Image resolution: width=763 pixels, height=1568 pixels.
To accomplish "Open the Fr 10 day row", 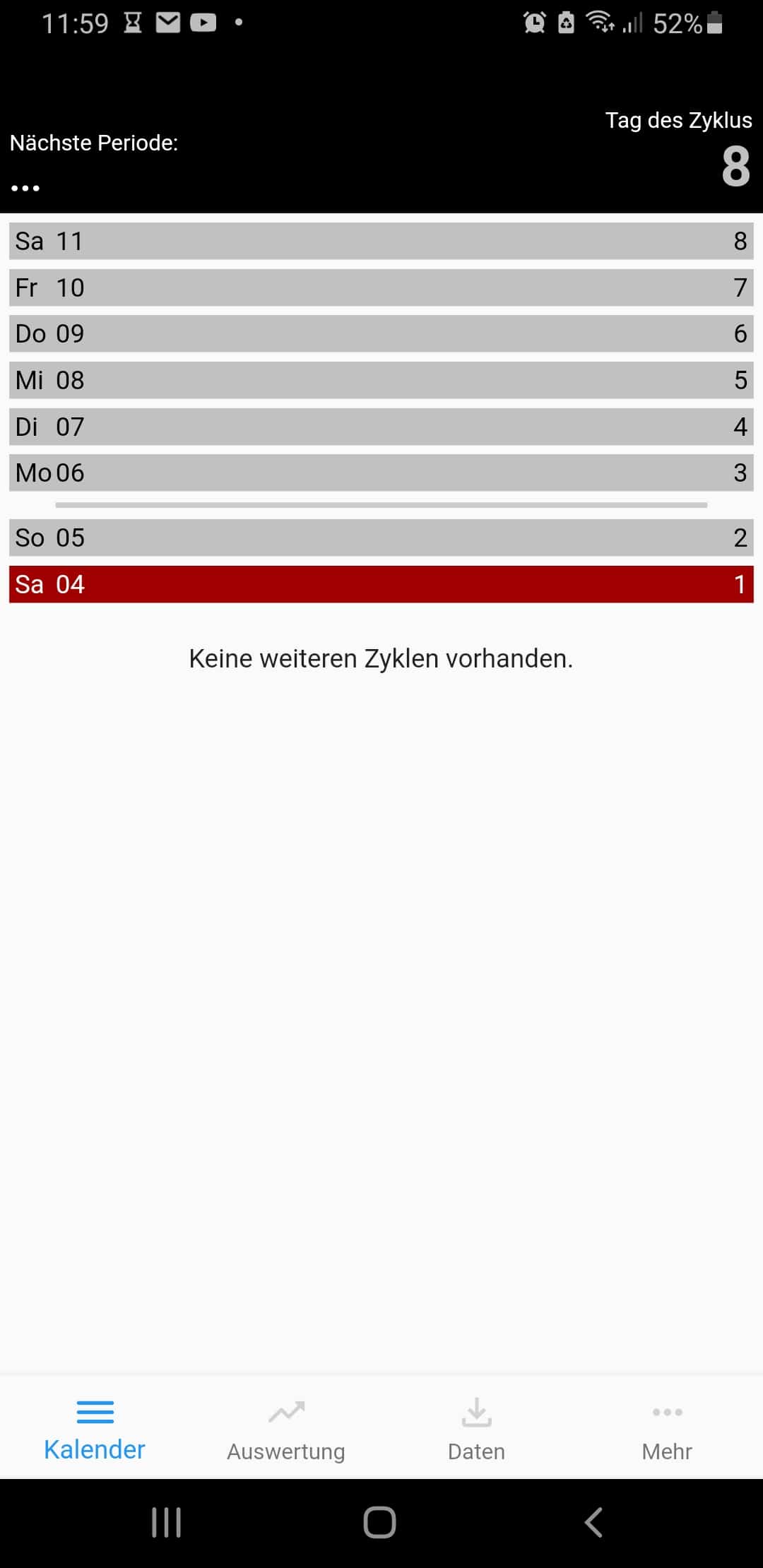I will (x=381, y=287).
